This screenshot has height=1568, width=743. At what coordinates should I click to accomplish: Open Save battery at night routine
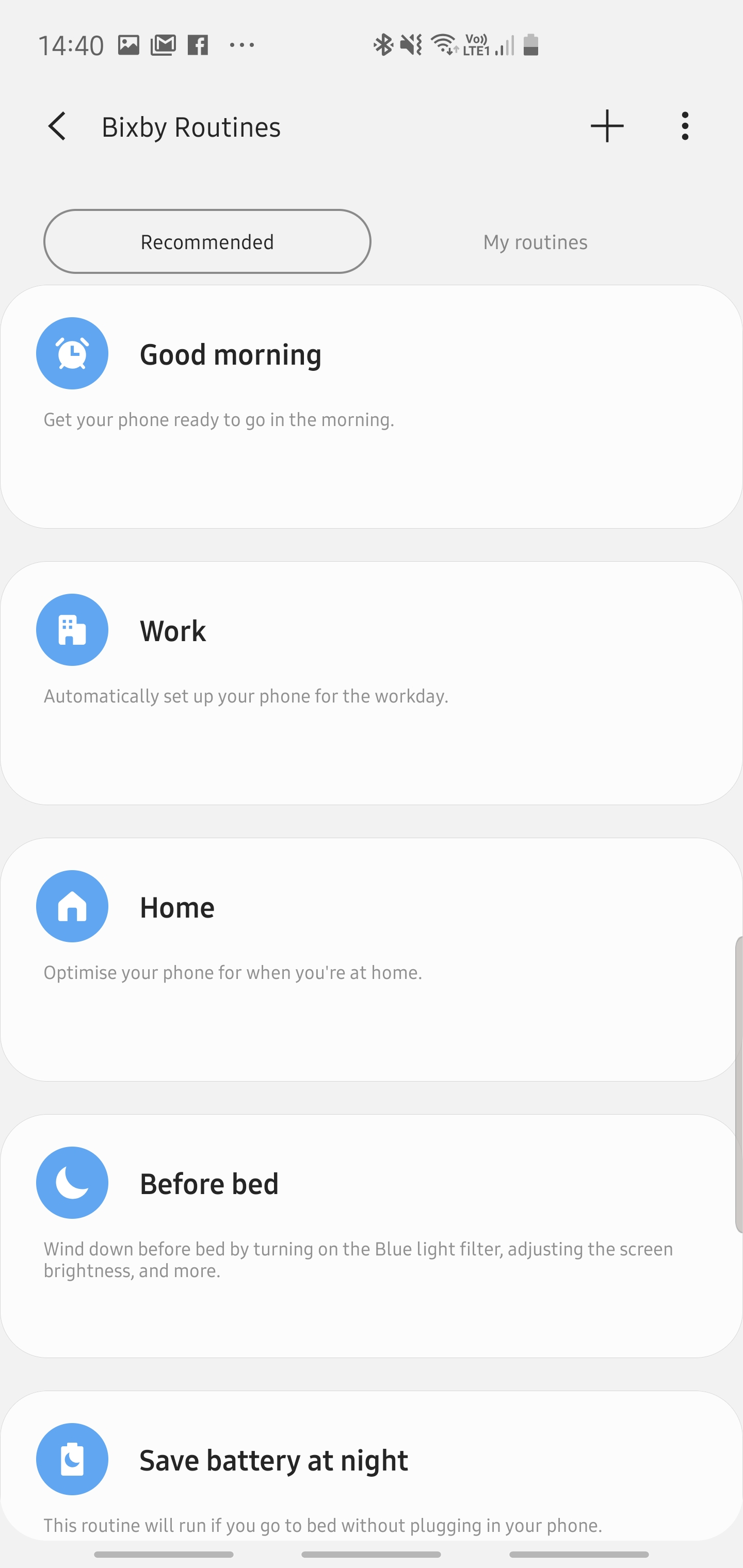[x=372, y=1466]
